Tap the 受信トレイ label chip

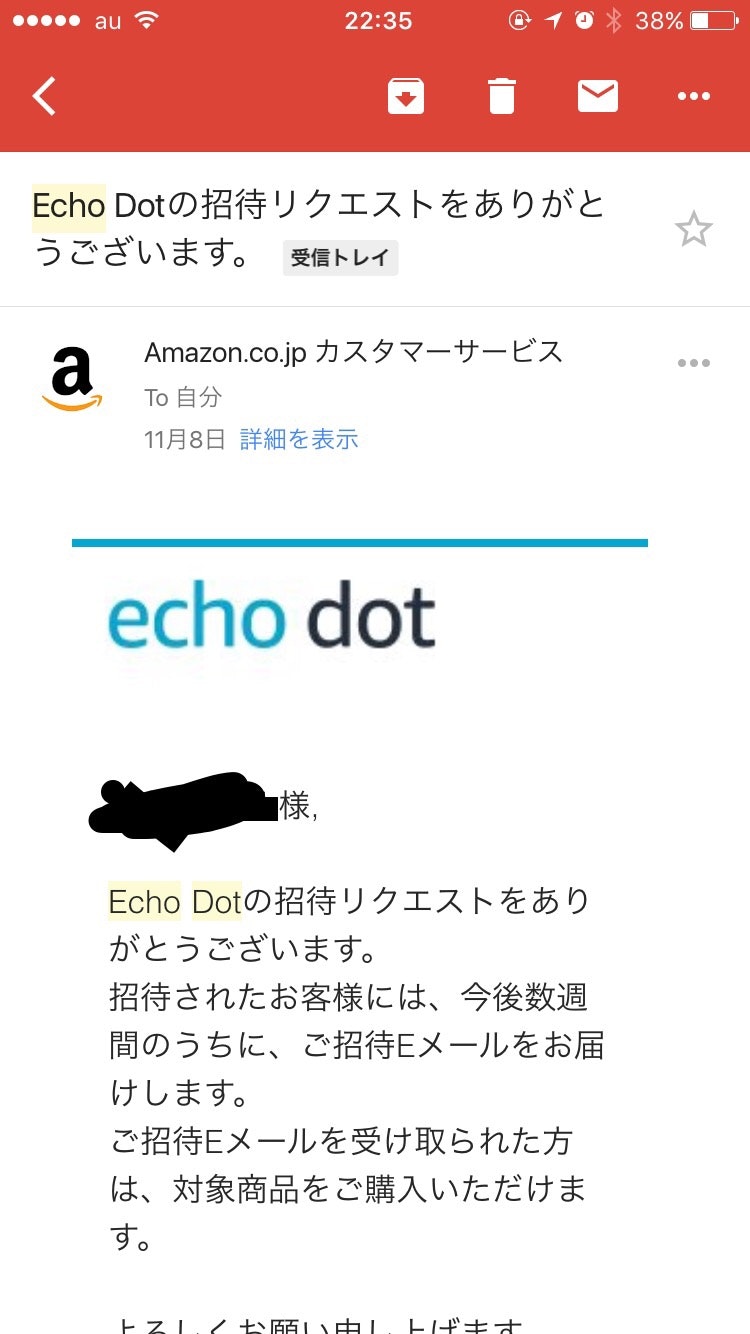click(340, 257)
